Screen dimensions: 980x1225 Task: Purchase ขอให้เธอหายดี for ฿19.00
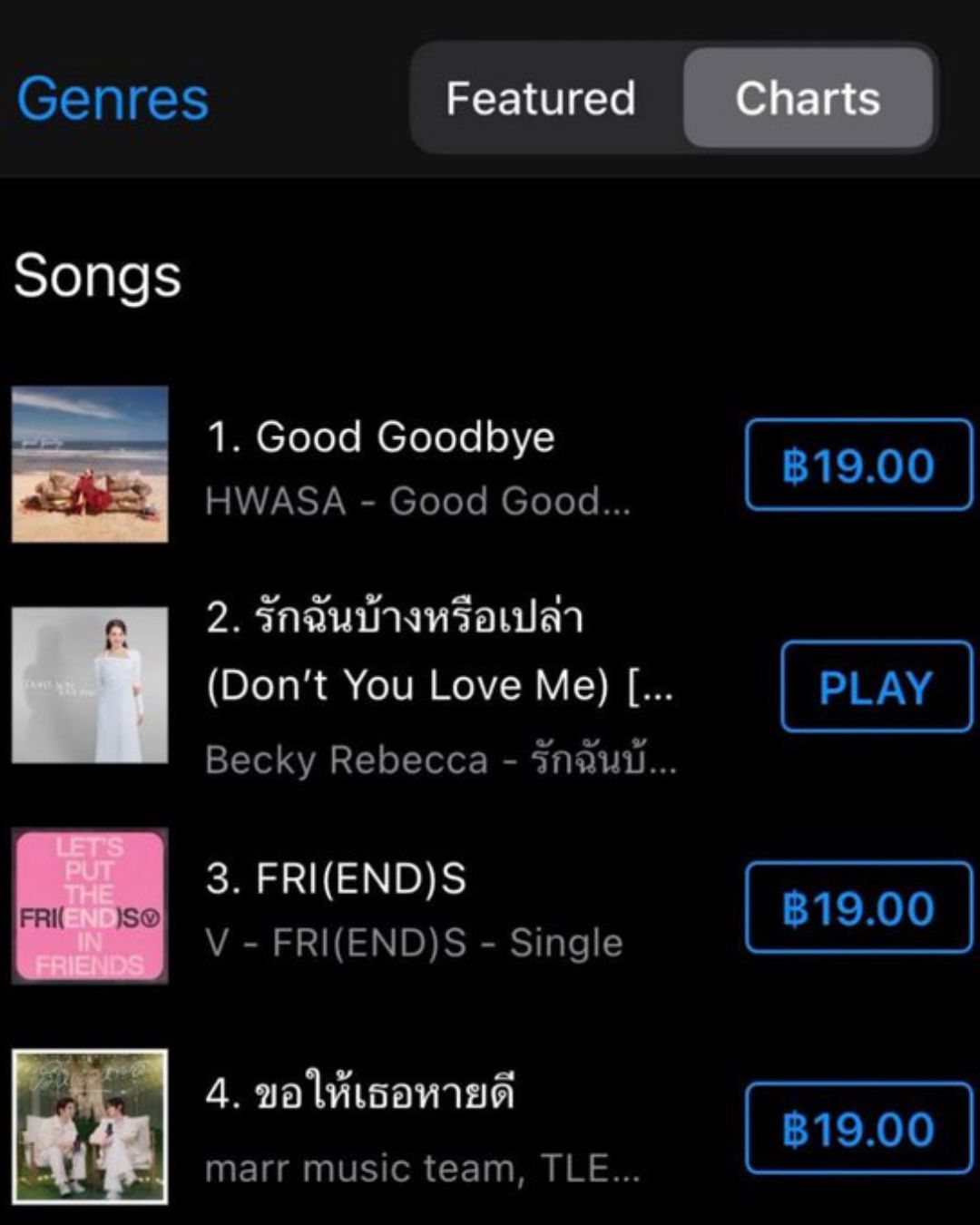[x=858, y=1128]
